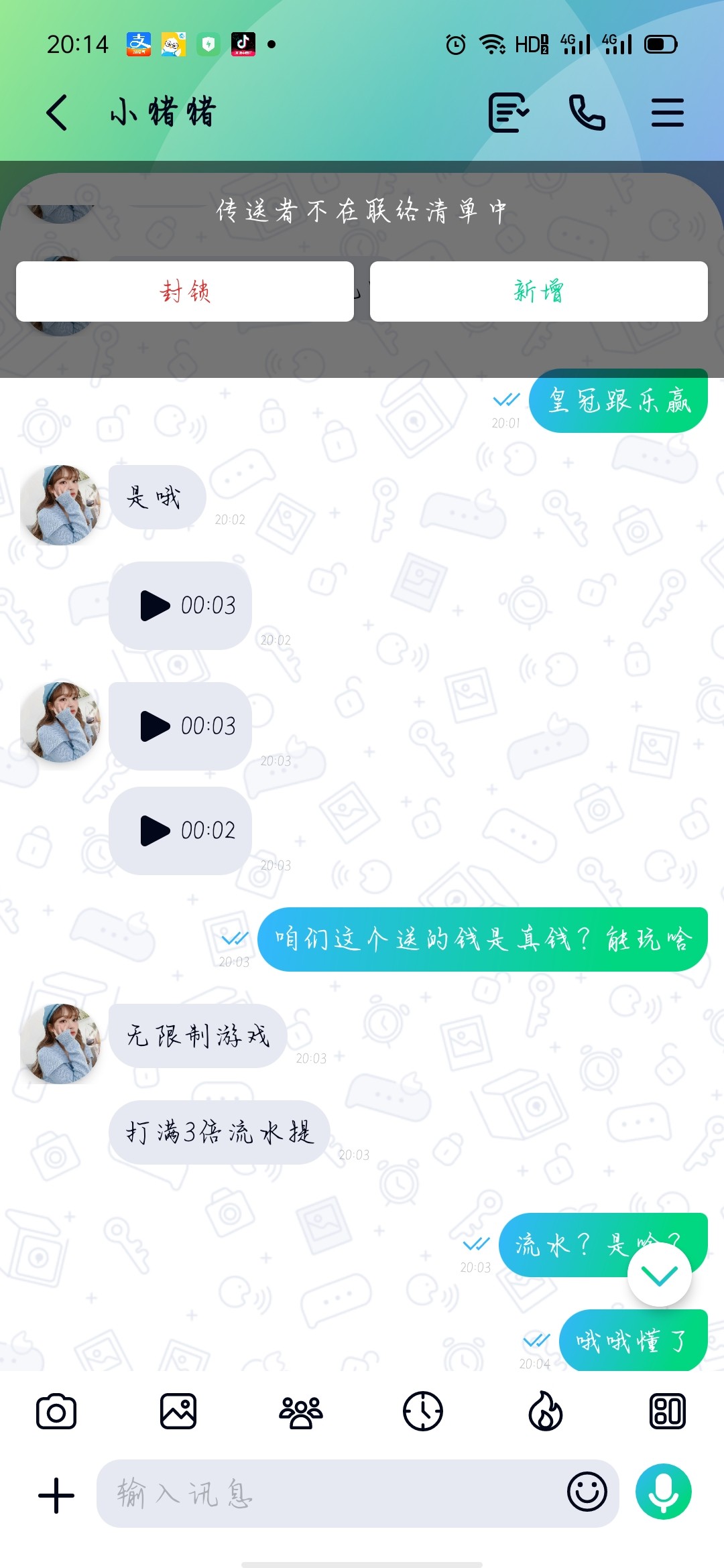Block this sender with 封锁
The height and width of the screenshot is (1568, 724).
pos(185,291)
